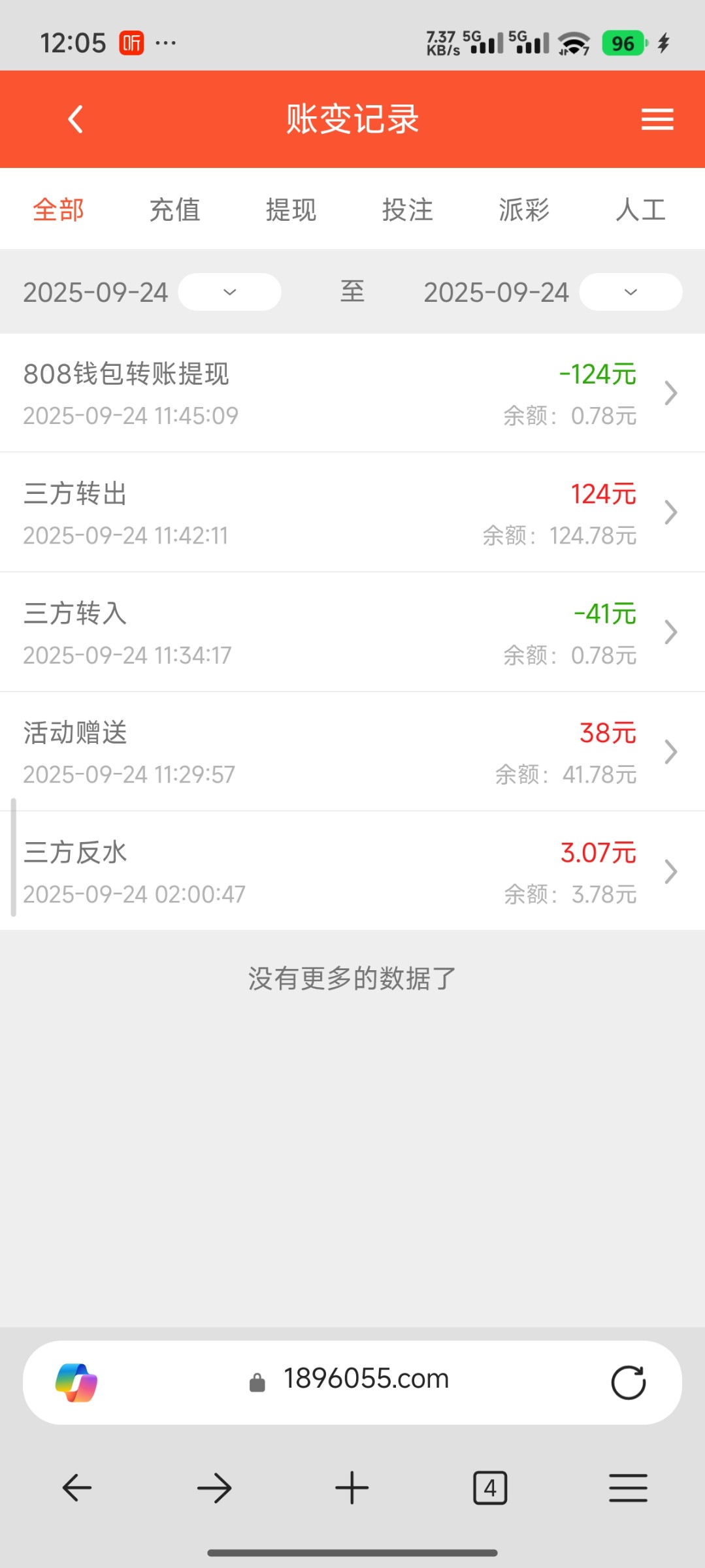Screen dimensions: 705x1568
Task: Open the hamburger menu in the orange header
Action: pos(657,120)
